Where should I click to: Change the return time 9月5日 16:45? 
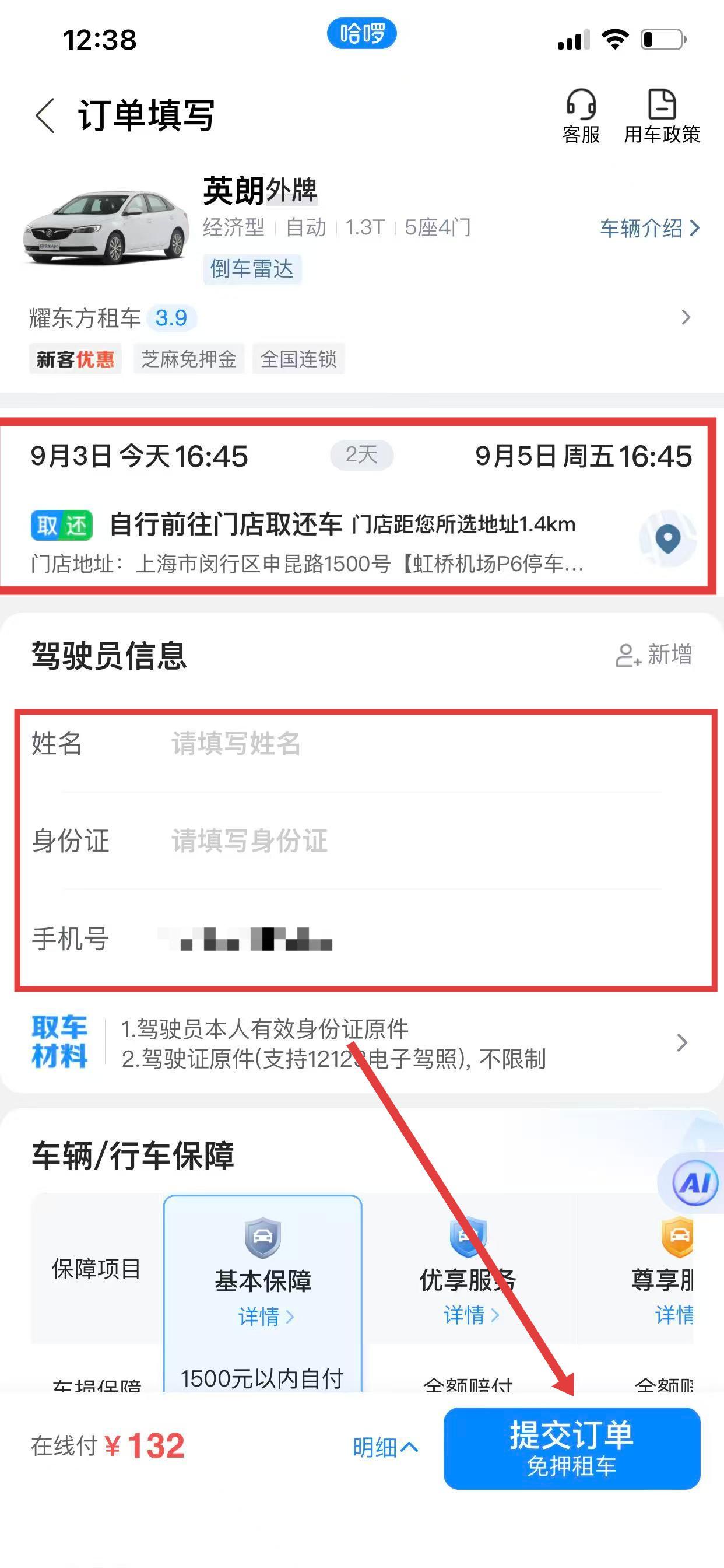[583, 456]
